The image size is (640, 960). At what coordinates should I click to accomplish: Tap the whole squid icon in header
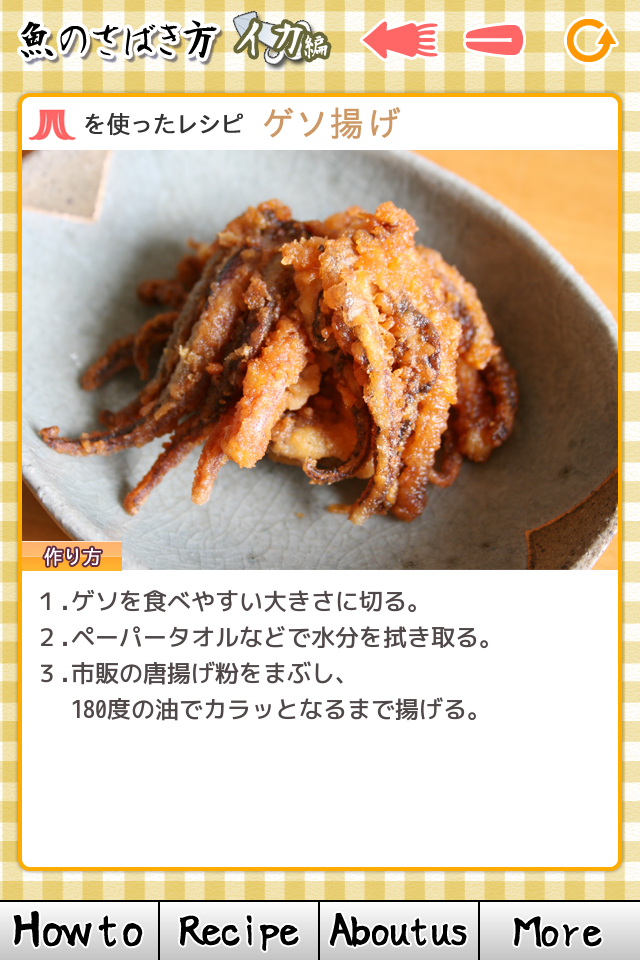tap(399, 41)
